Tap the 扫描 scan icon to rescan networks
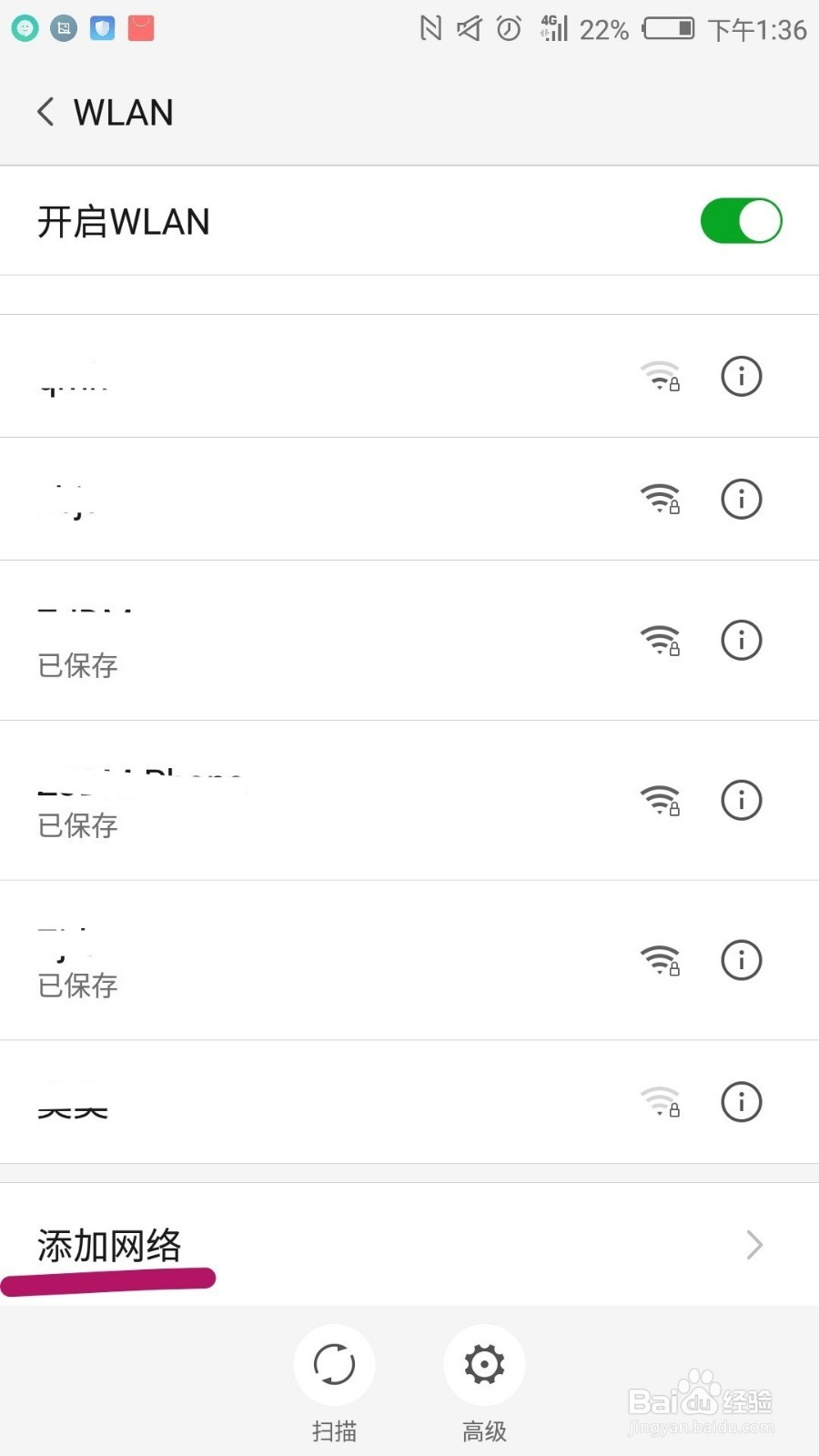 click(334, 1365)
